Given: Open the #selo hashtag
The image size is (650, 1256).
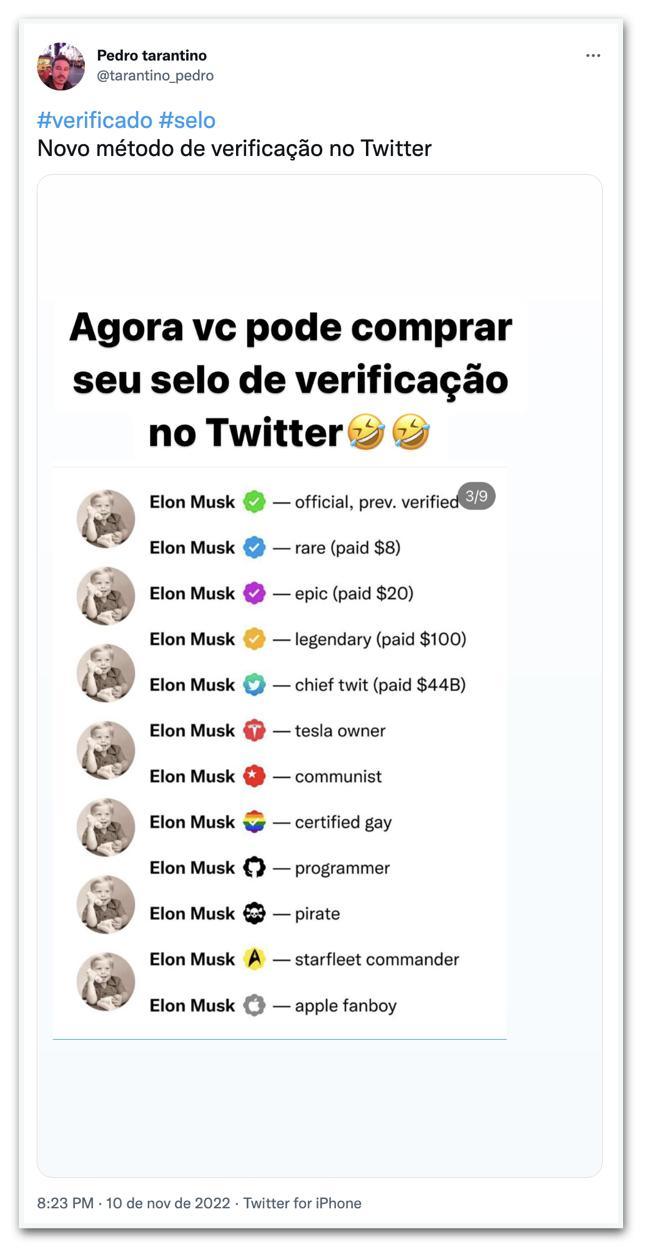Looking at the screenshot, I should coord(187,121).
